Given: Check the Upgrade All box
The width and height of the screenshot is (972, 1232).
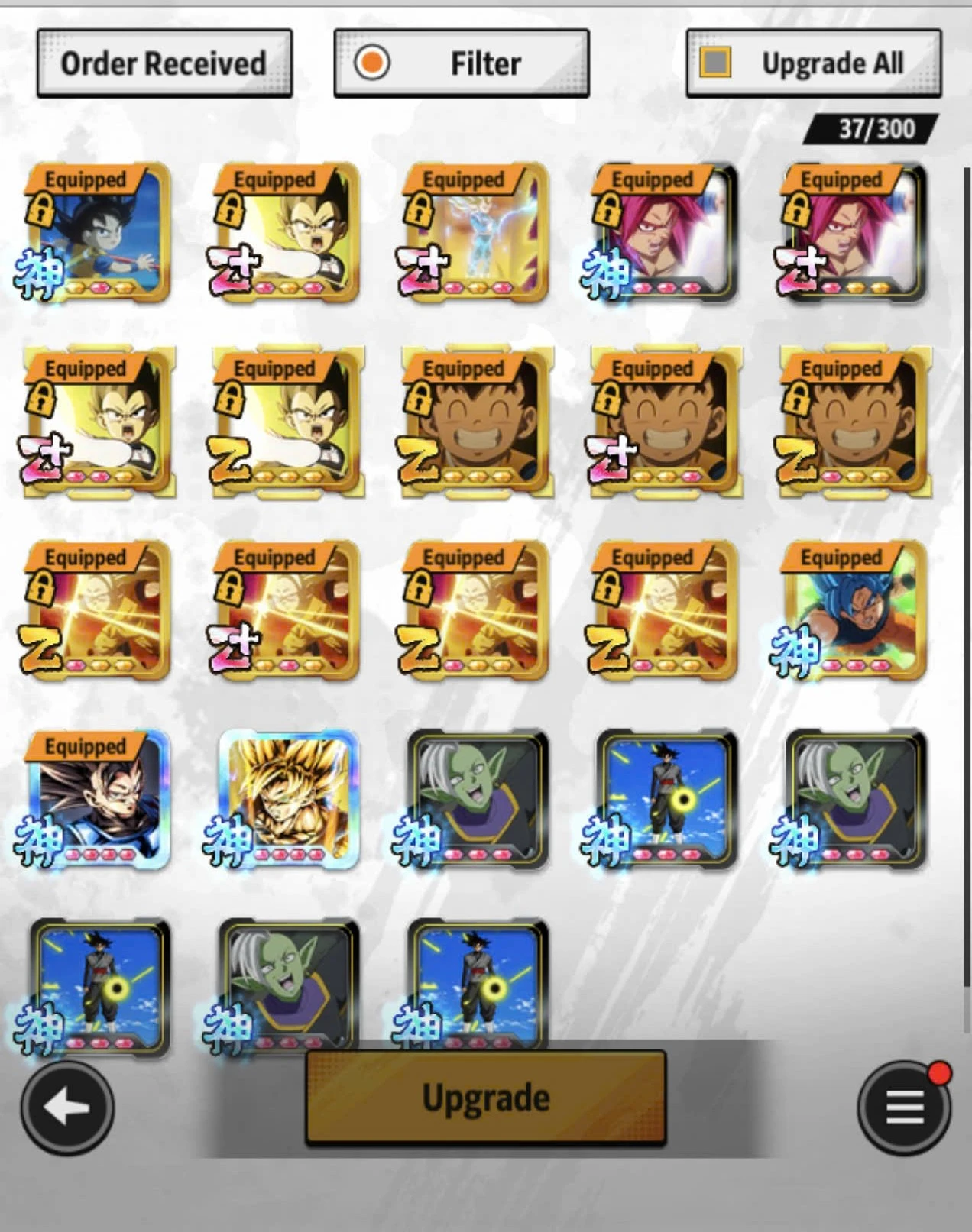Looking at the screenshot, I should 716,63.
